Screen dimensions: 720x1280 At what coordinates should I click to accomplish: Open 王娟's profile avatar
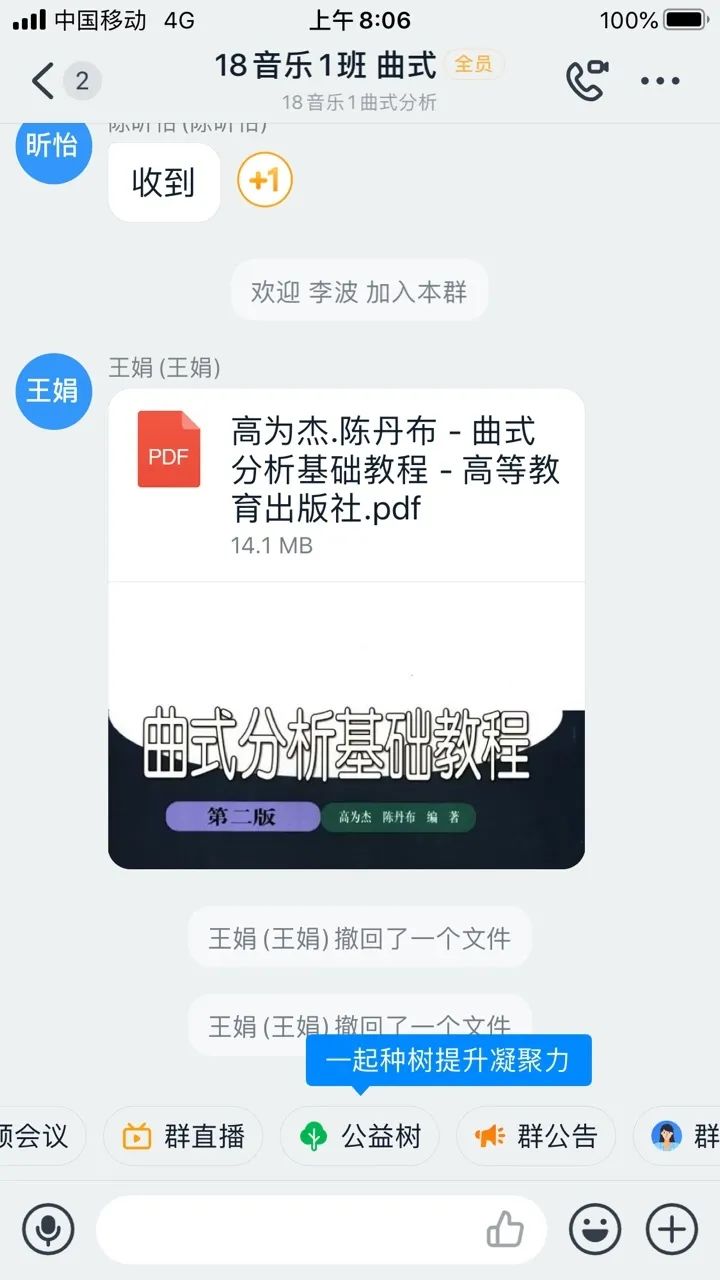(52, 390)
